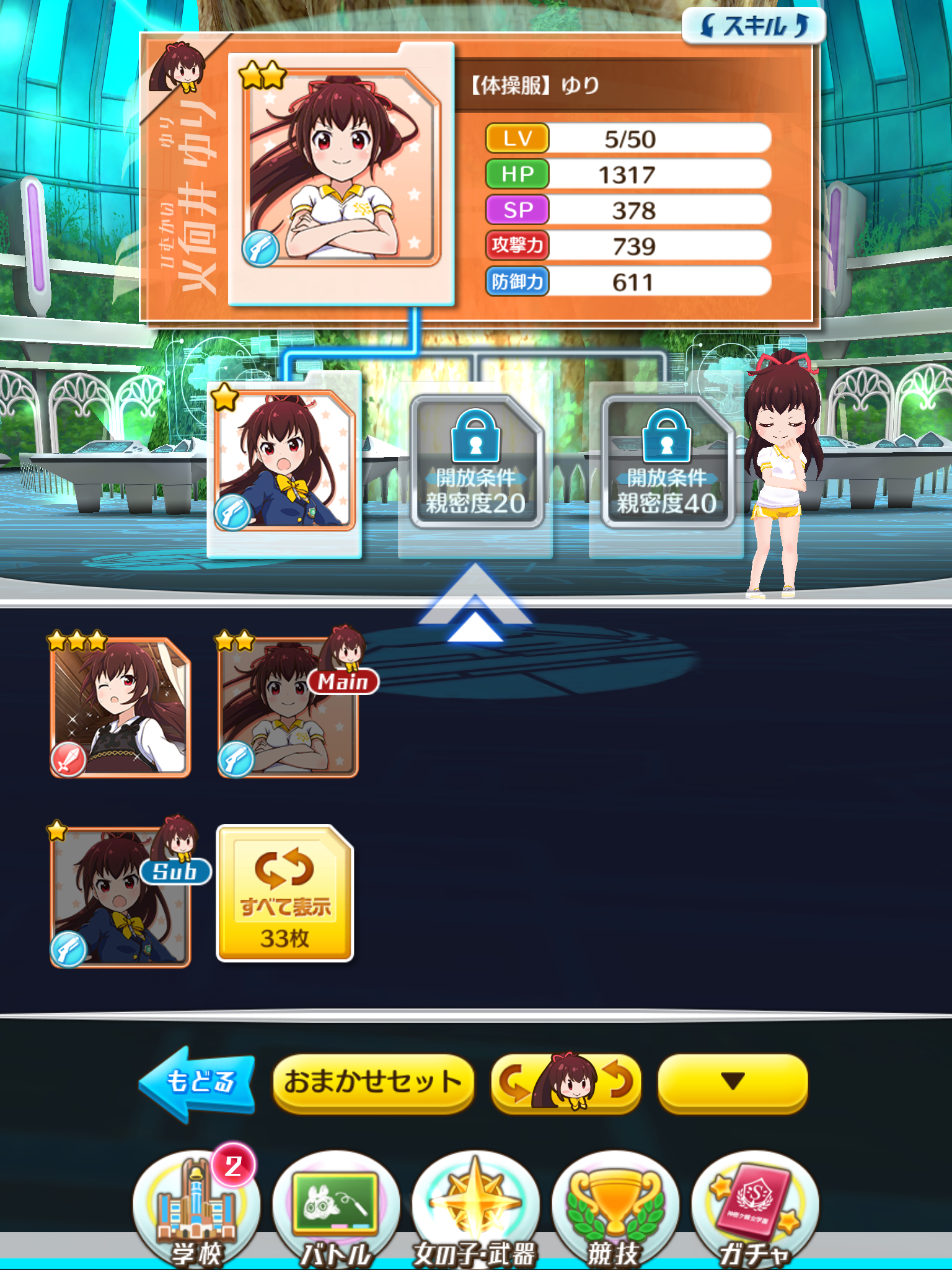This screenshot has height=1270, width=952.
Task: Select the three-star sword card
Action: tap(120, 707)
